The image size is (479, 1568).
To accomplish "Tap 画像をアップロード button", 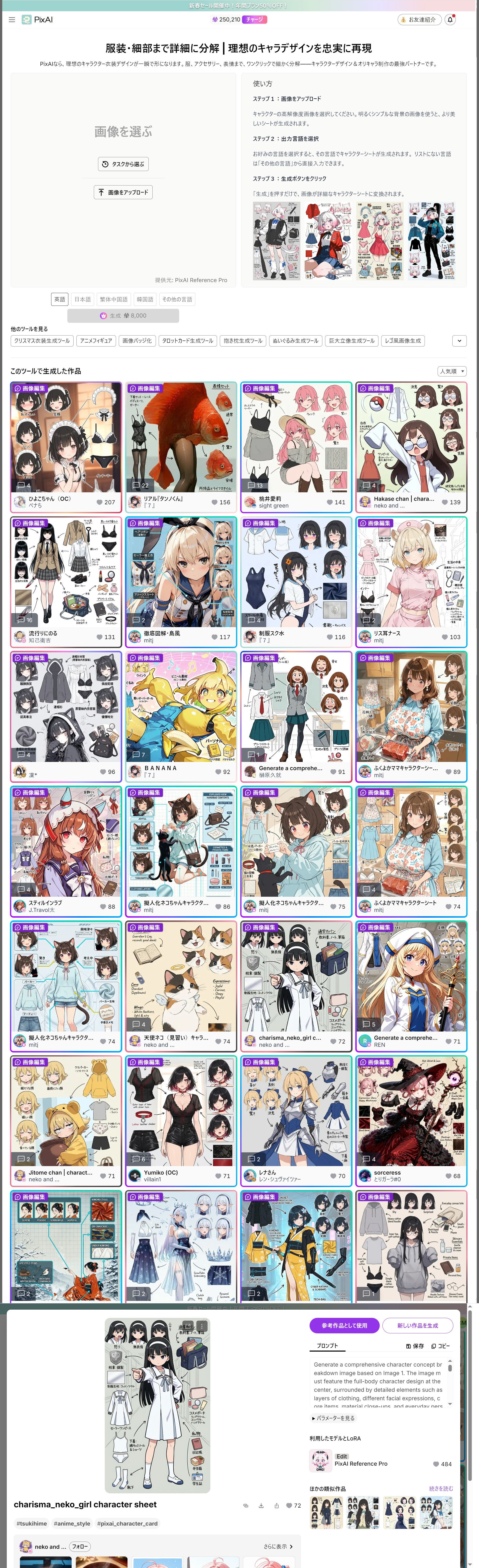I will (x=123, y=192).
